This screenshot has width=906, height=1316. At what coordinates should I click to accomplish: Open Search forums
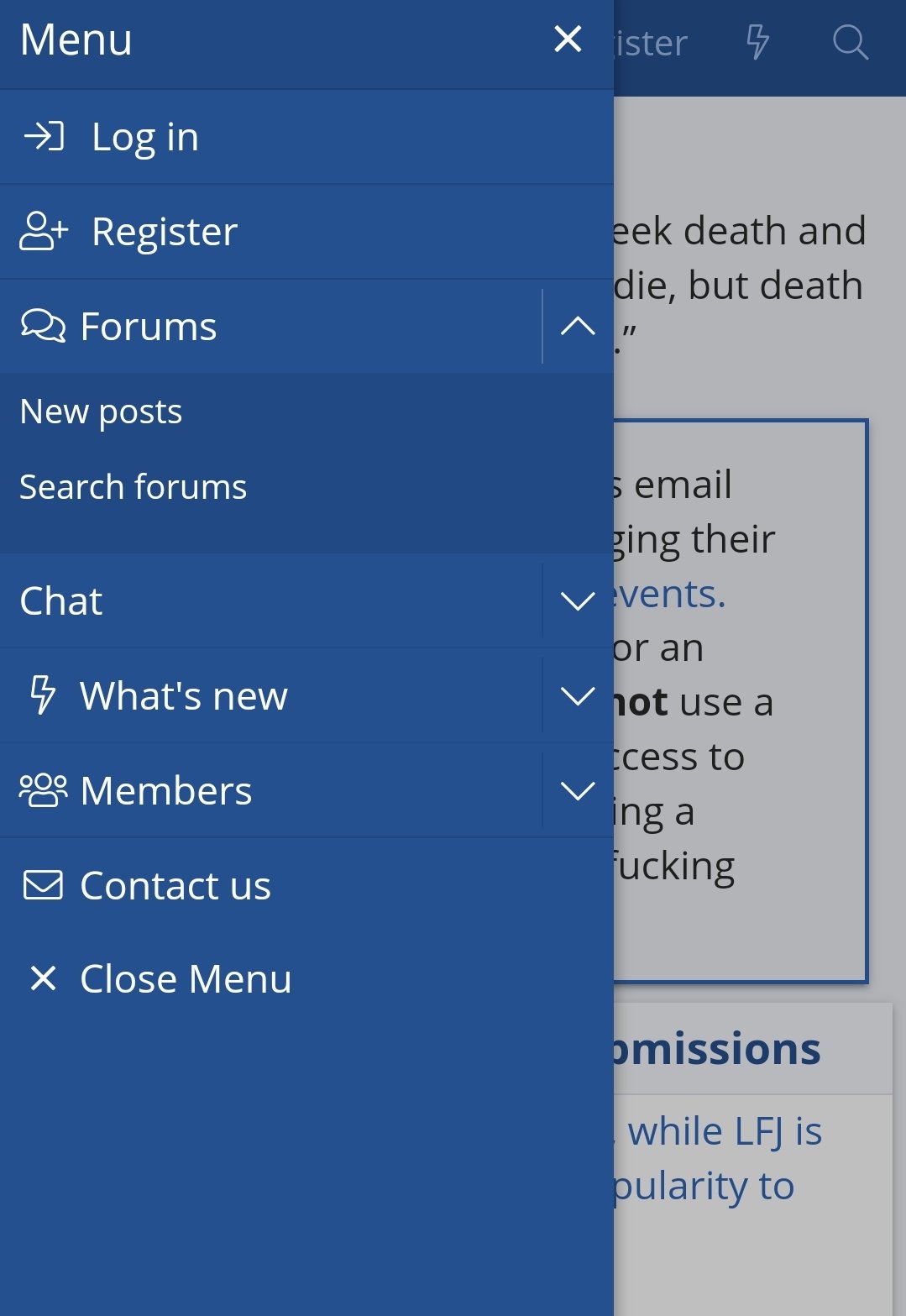click(133, 487)
